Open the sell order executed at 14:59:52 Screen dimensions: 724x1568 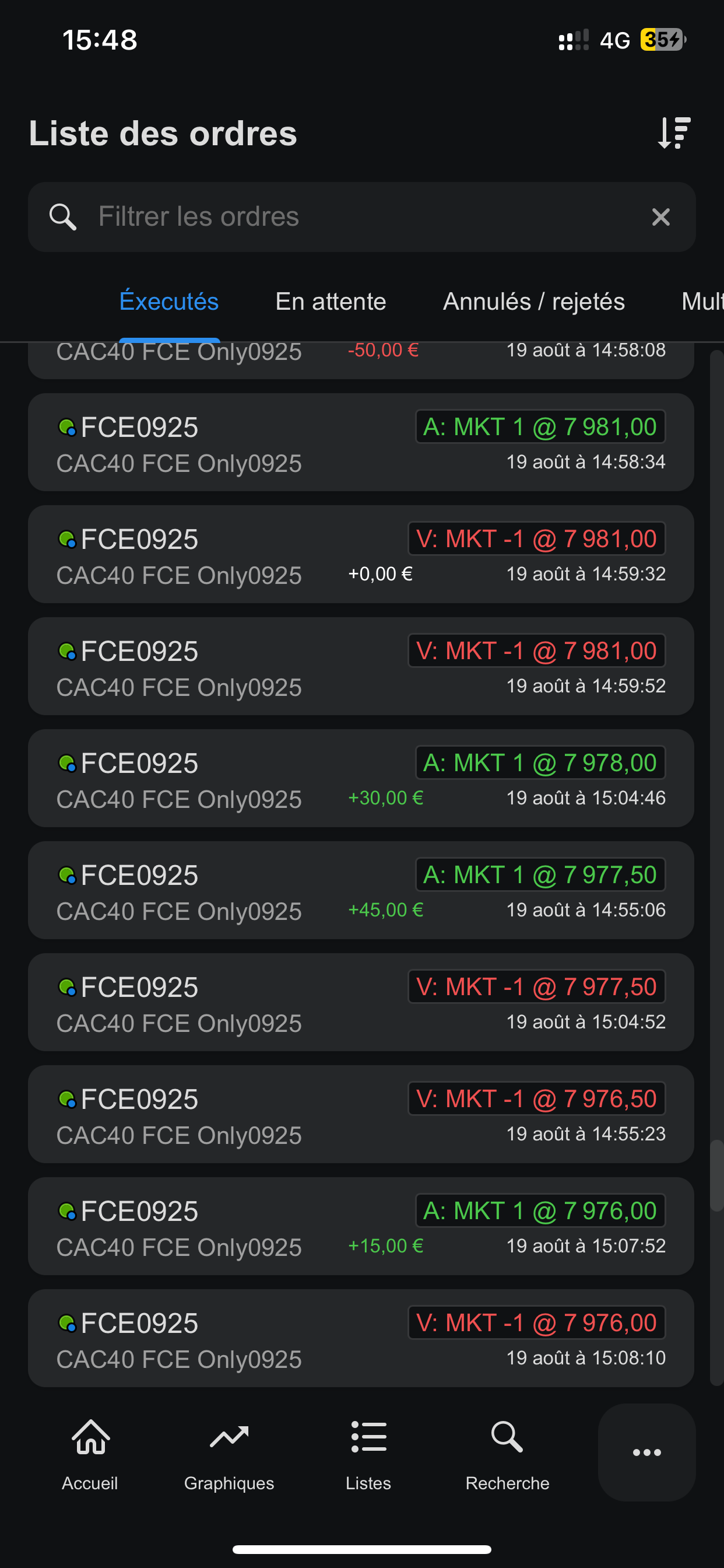(x=361, y=667)
